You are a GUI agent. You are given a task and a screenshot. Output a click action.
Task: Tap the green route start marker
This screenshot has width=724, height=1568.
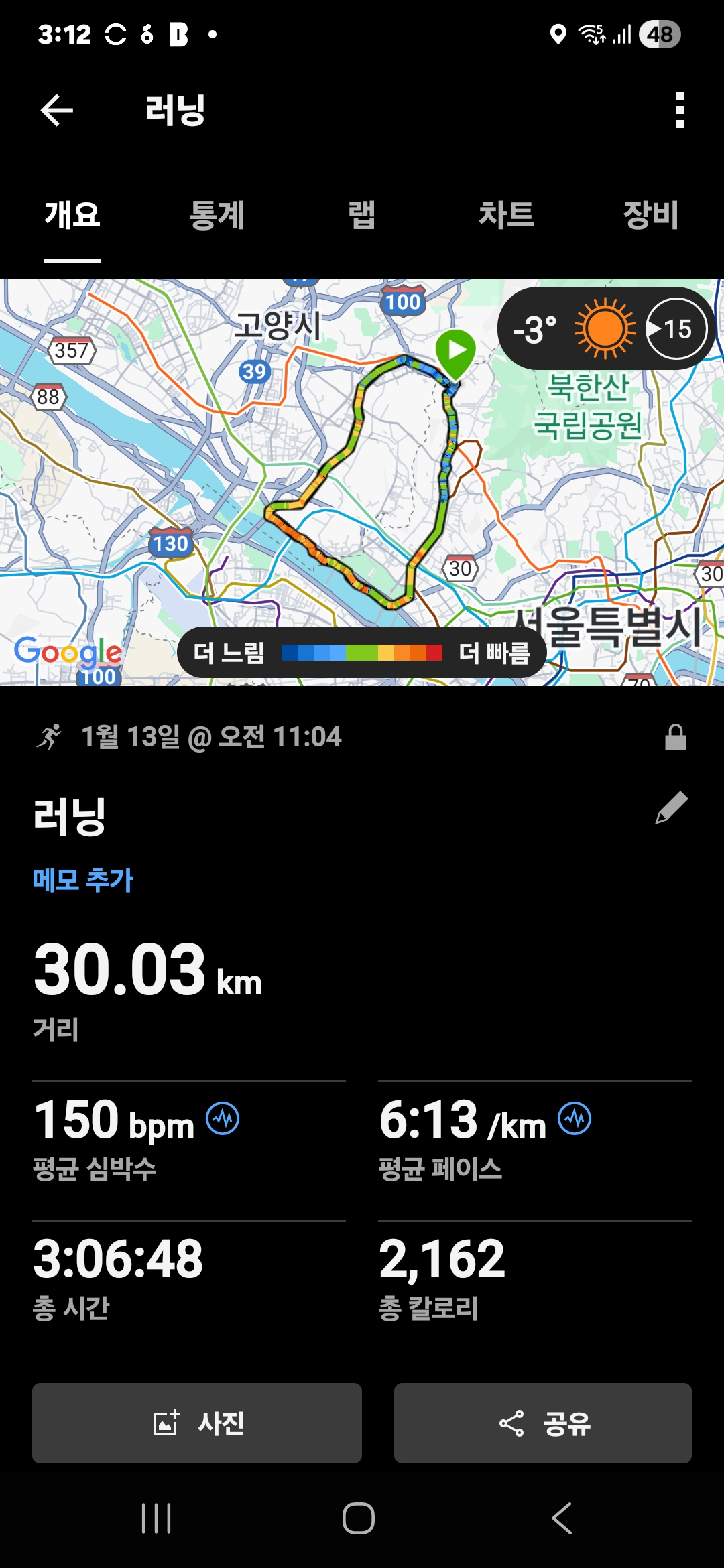point(456,352)
